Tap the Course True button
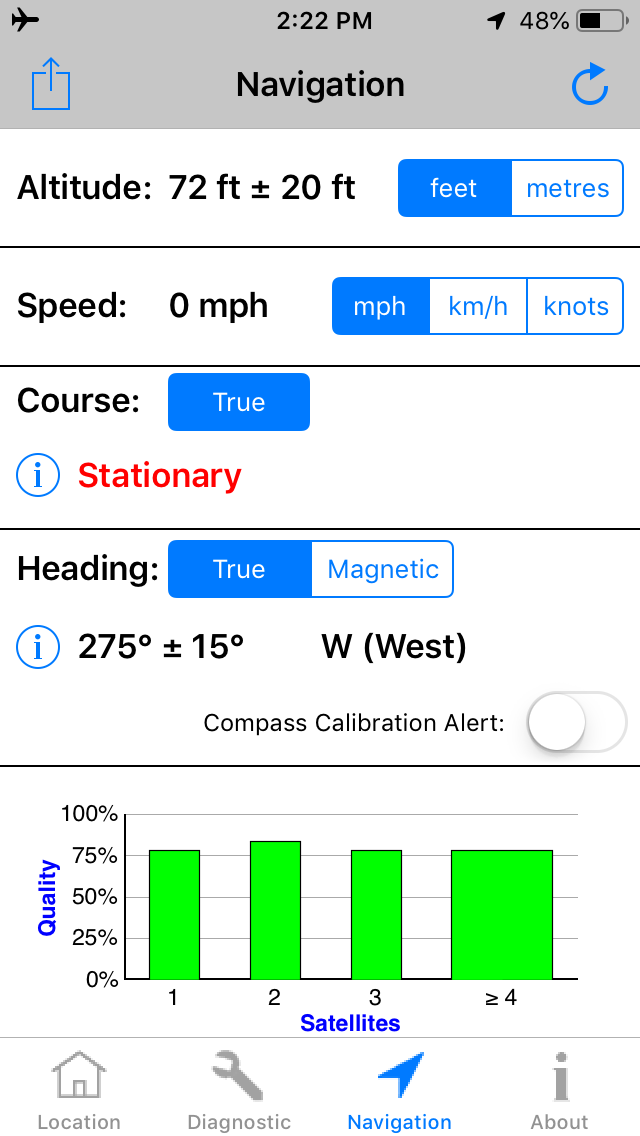This screenshot has width=640, height=1136. (239, 402)
